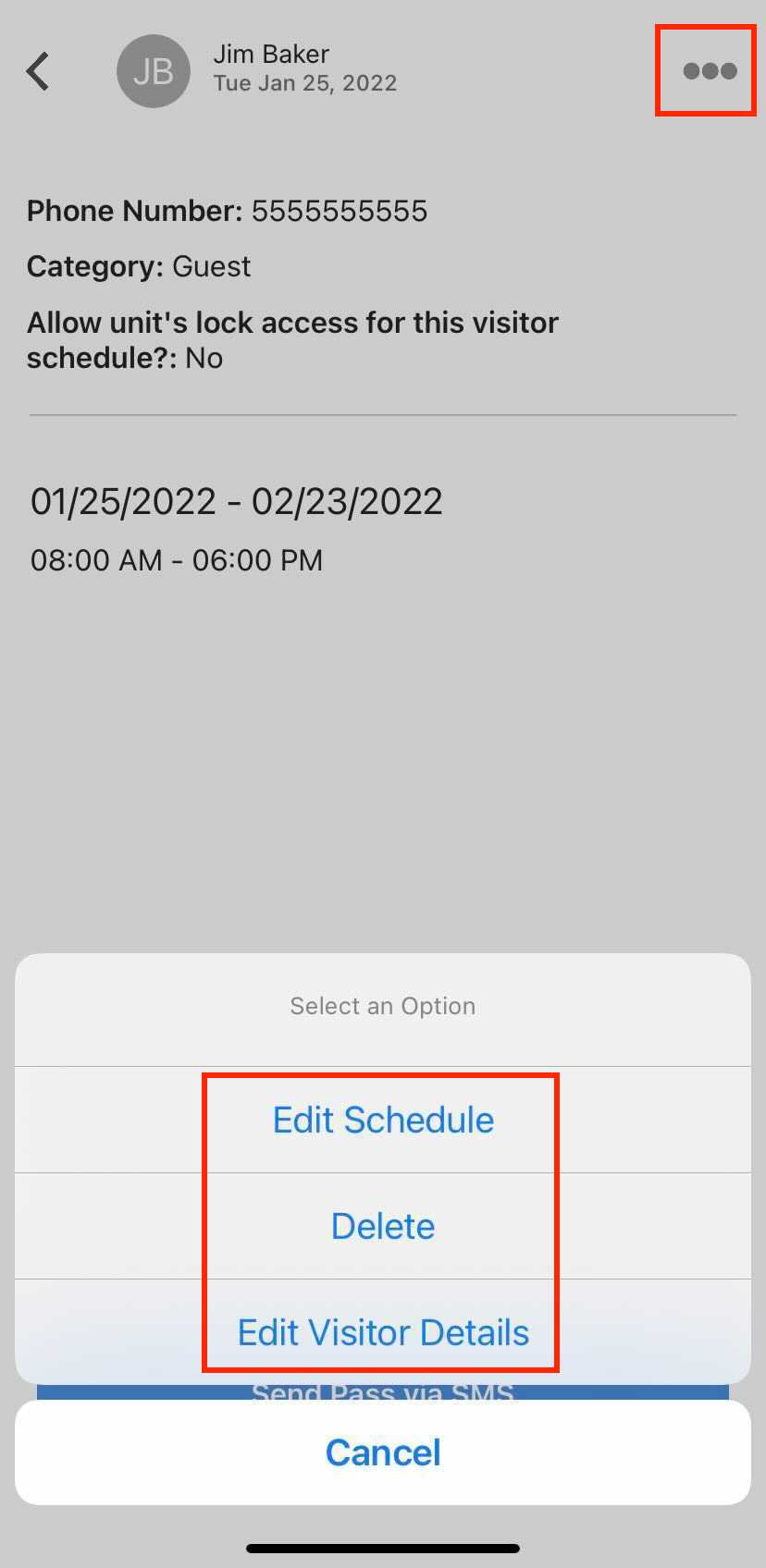Select Edit Schedule option
This screenshot has height=1568, width=766.
click(383, 1120)
